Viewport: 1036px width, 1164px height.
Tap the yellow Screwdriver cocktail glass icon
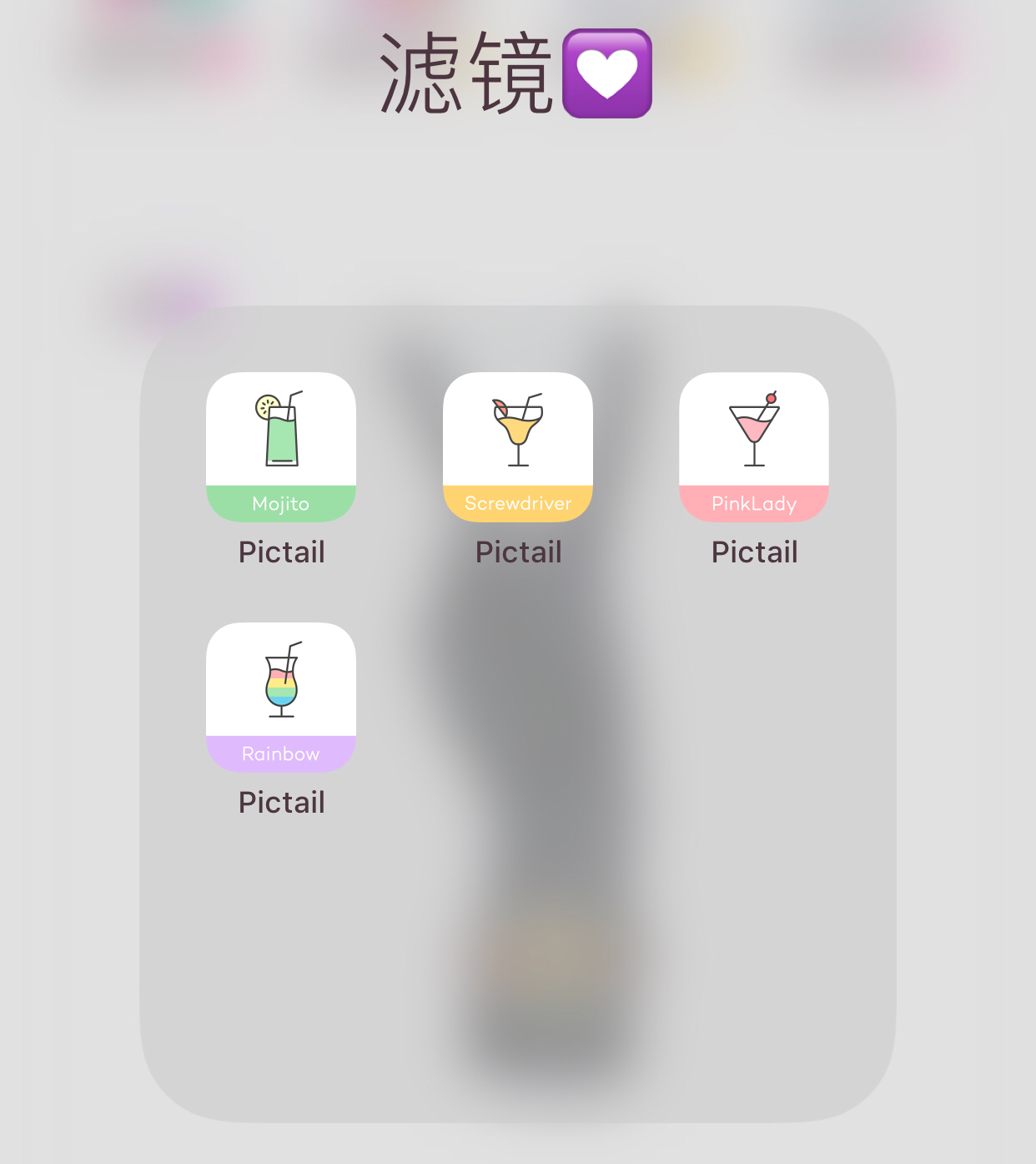(518, 426)
